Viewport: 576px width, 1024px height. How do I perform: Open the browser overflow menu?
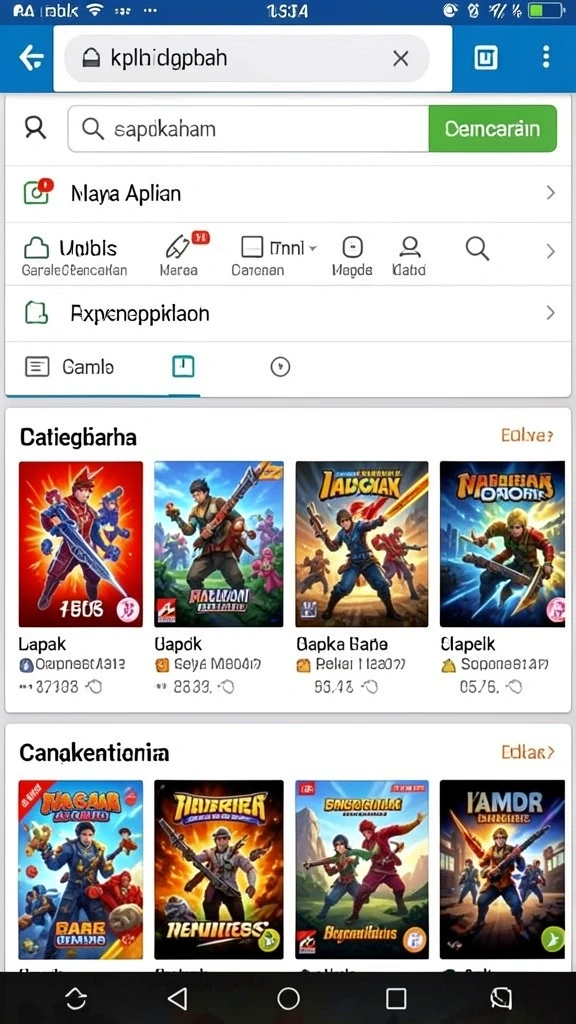(546, 57)
